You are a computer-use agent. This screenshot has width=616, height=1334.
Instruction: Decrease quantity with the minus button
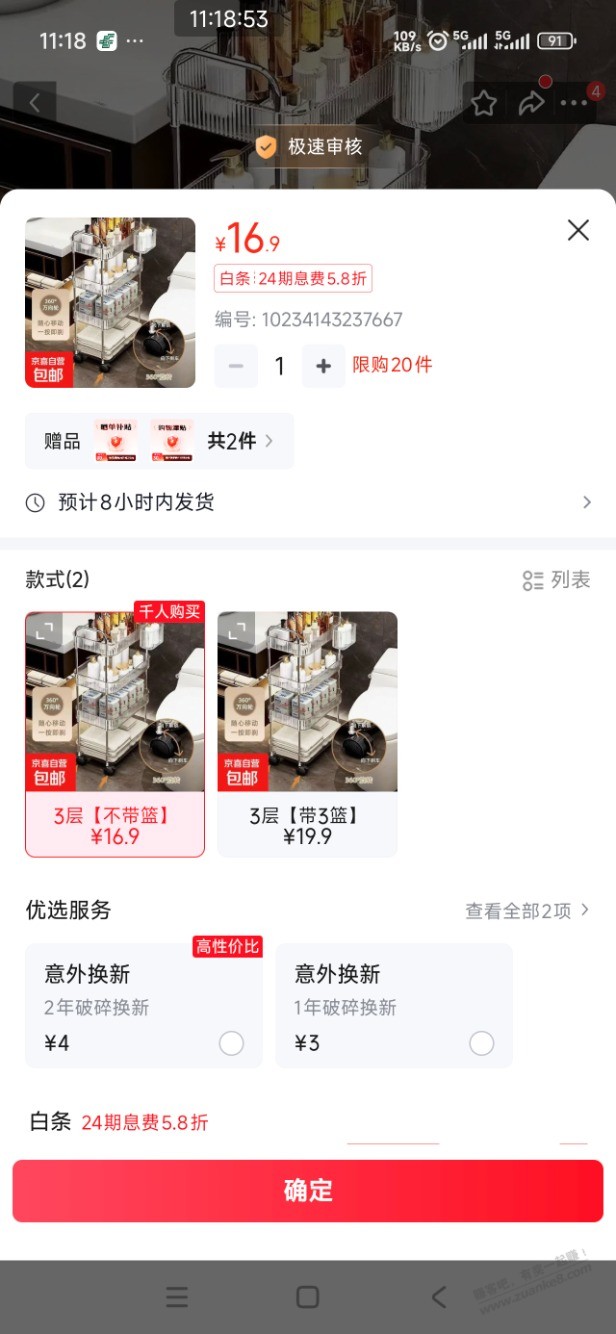click(236, 366)
